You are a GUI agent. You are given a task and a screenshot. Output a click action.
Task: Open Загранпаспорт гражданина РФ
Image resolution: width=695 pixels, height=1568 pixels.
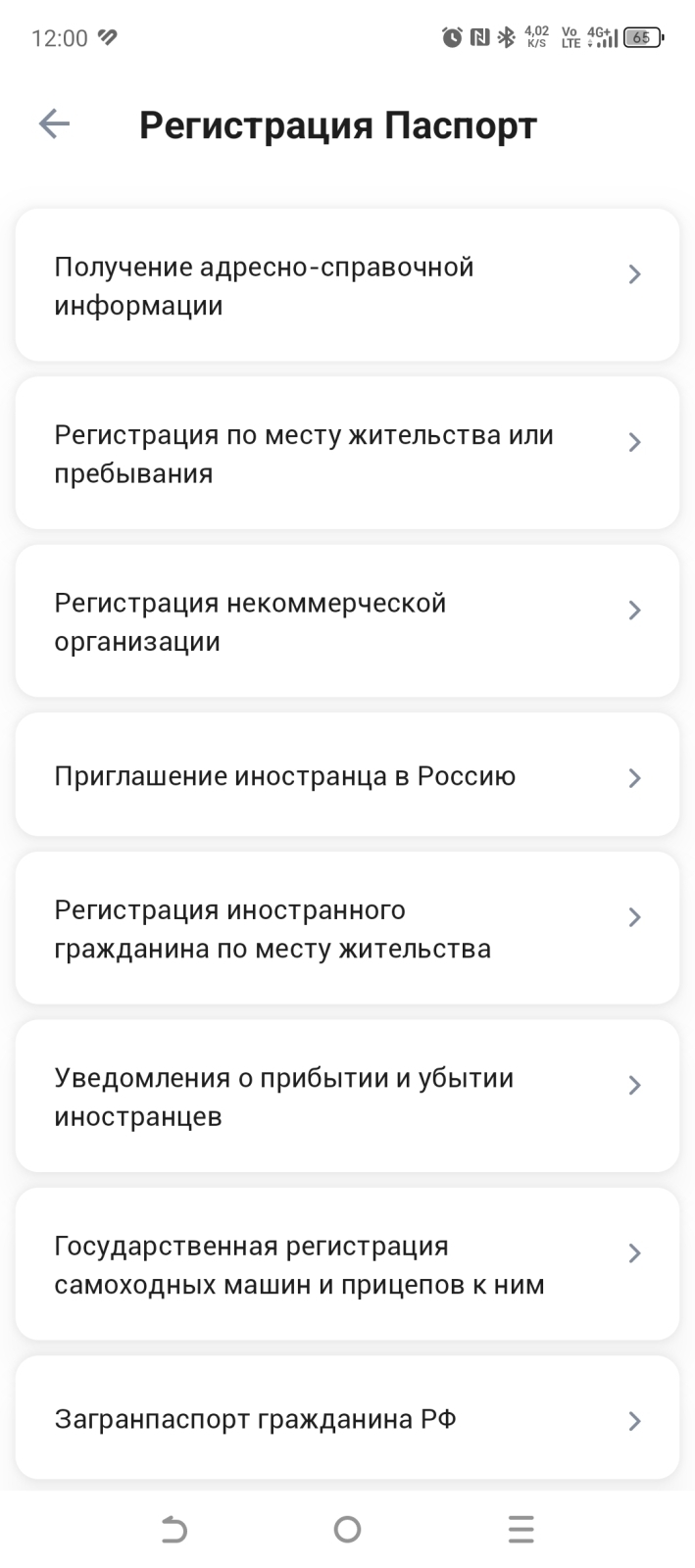347,1418
